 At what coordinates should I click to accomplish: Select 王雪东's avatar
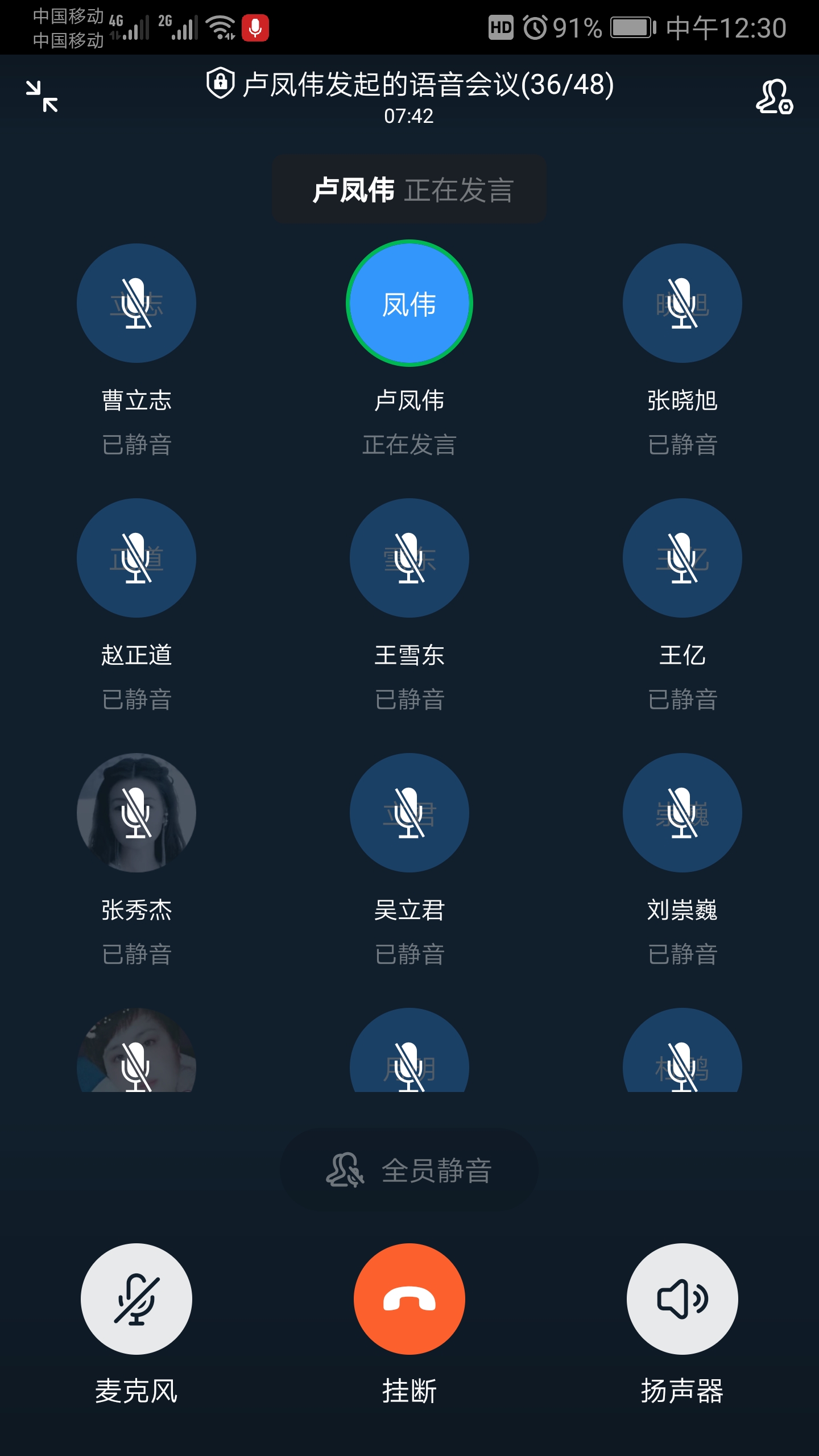pyautogui.click(x=409, y=558)
